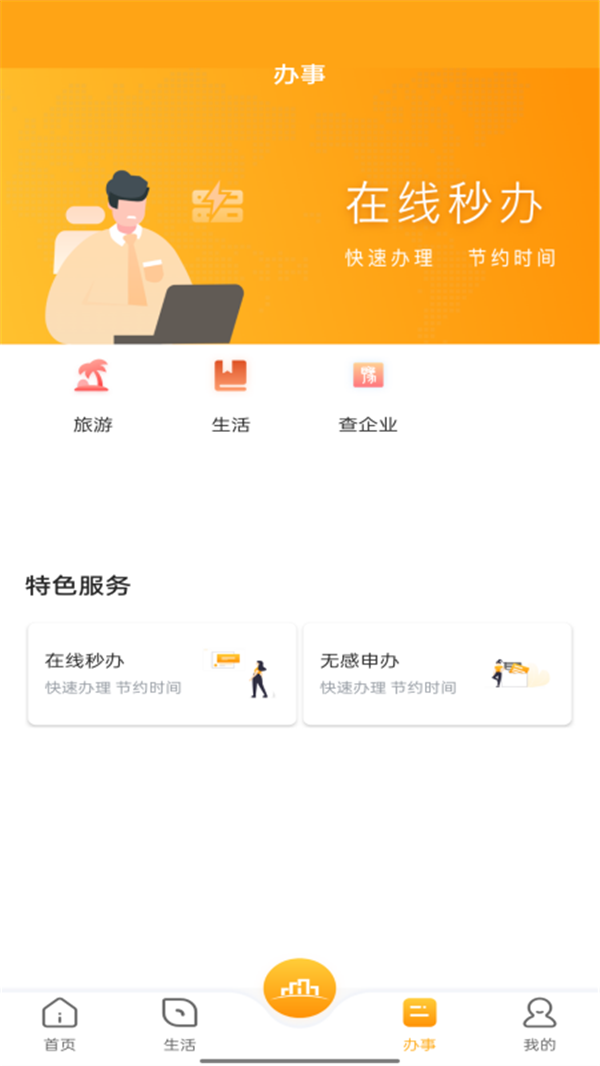Tap the 在线秒办 top banner
Viewport: 600px width, 1066px height.
[x=300, y=206]
